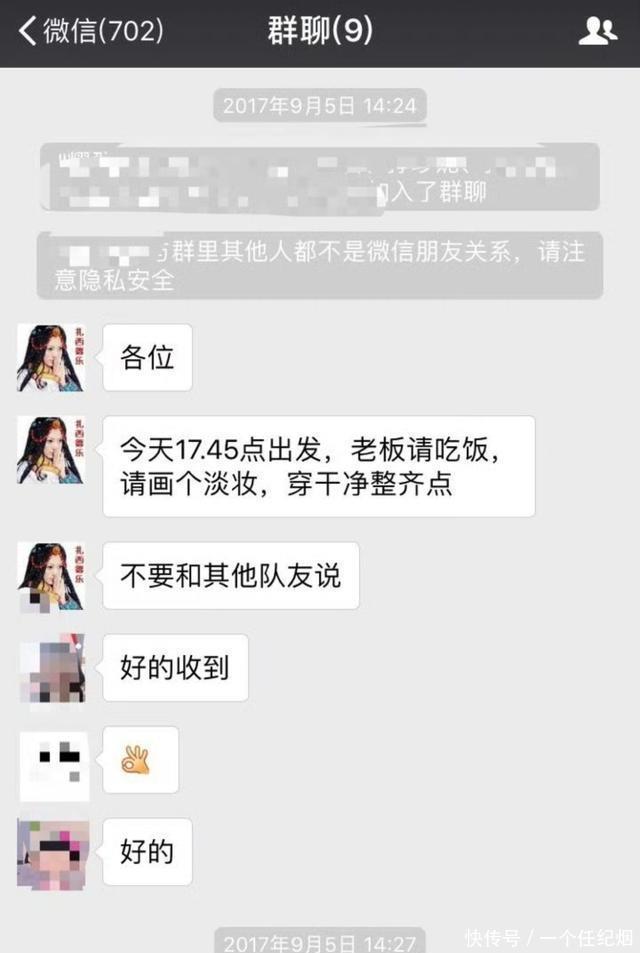Image resolution: width=640 pixels, height=953 pixels.
Task: Open the group members info icon
Action: 597,32
